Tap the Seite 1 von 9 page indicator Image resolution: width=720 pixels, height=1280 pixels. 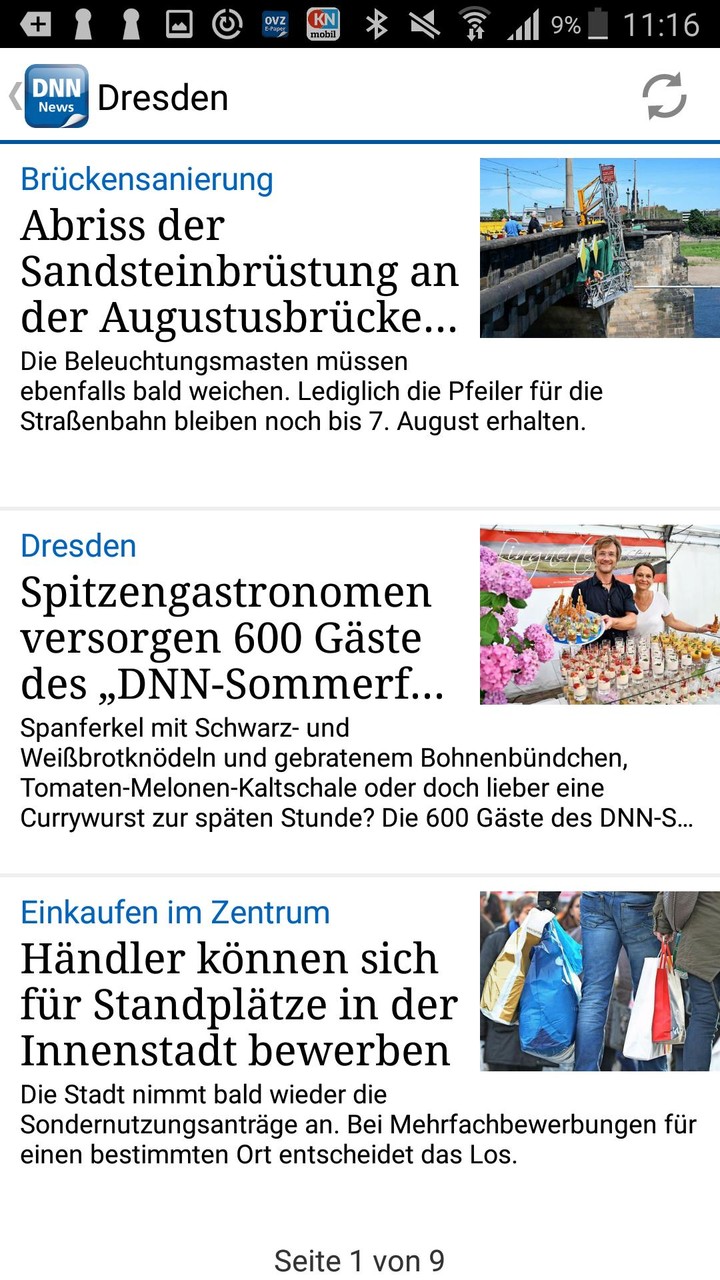360,1260
